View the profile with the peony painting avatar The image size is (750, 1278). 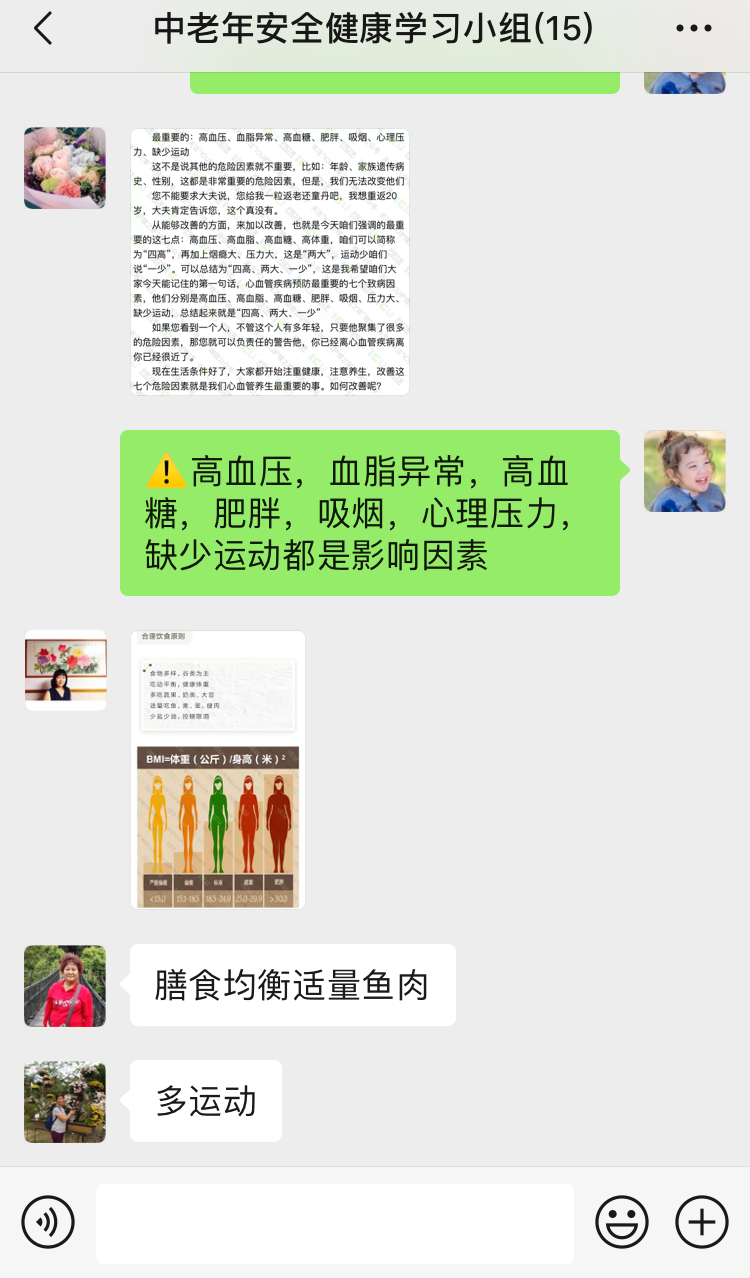tap(65, 670)
